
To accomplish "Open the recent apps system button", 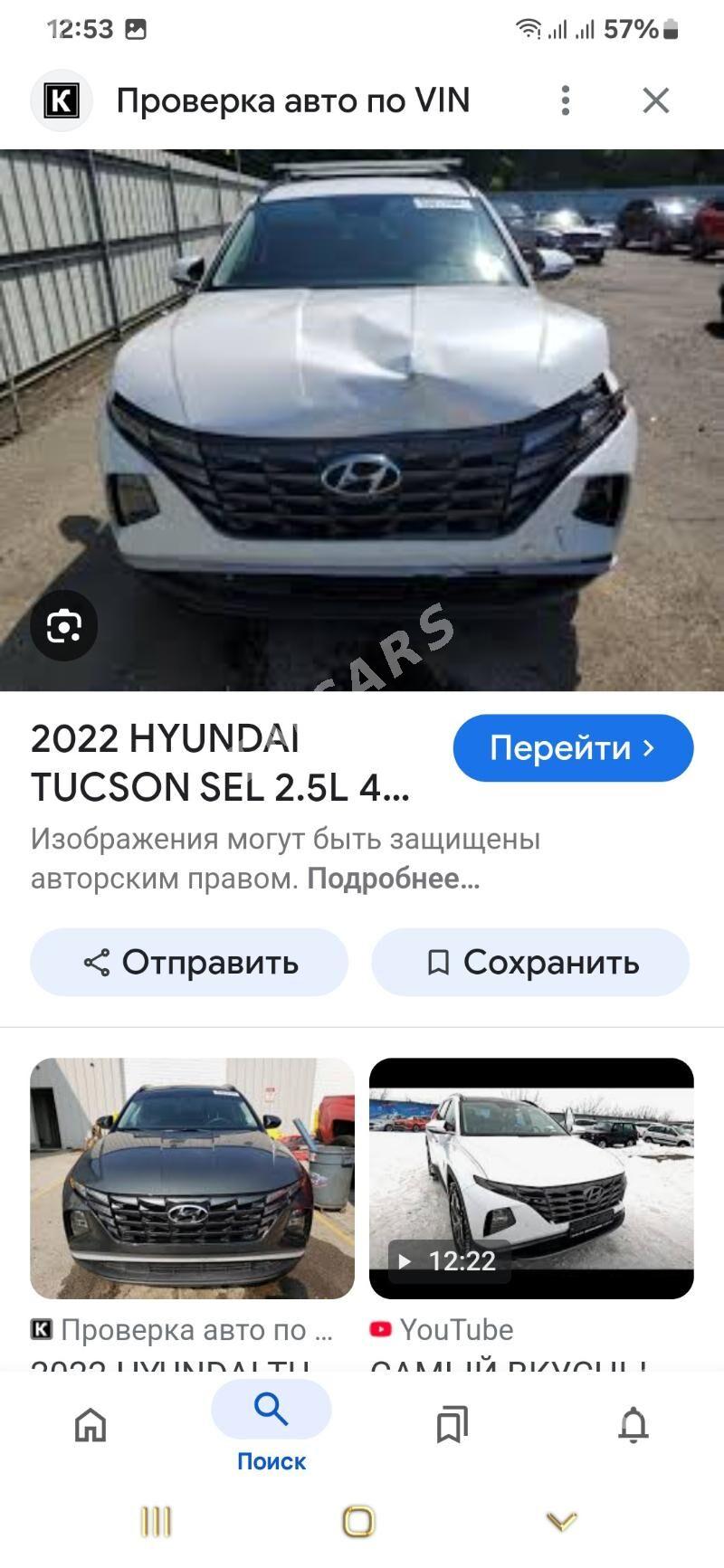I will point(156,1521).
